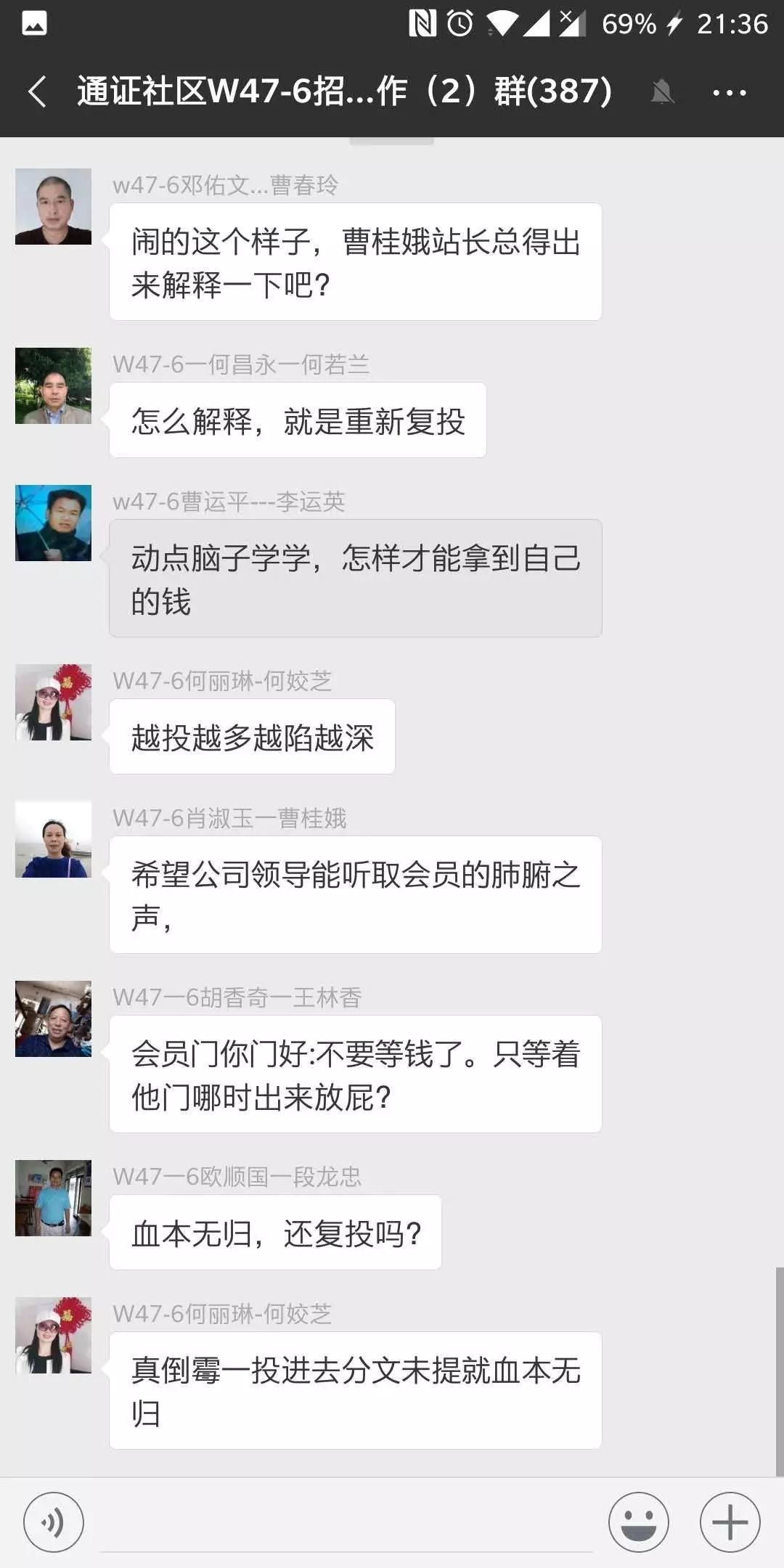The width and height of the screenshot is (784, 1568).
Task: Open avatar of w47-6曹运平---李运英
Action: coord(53,523)
